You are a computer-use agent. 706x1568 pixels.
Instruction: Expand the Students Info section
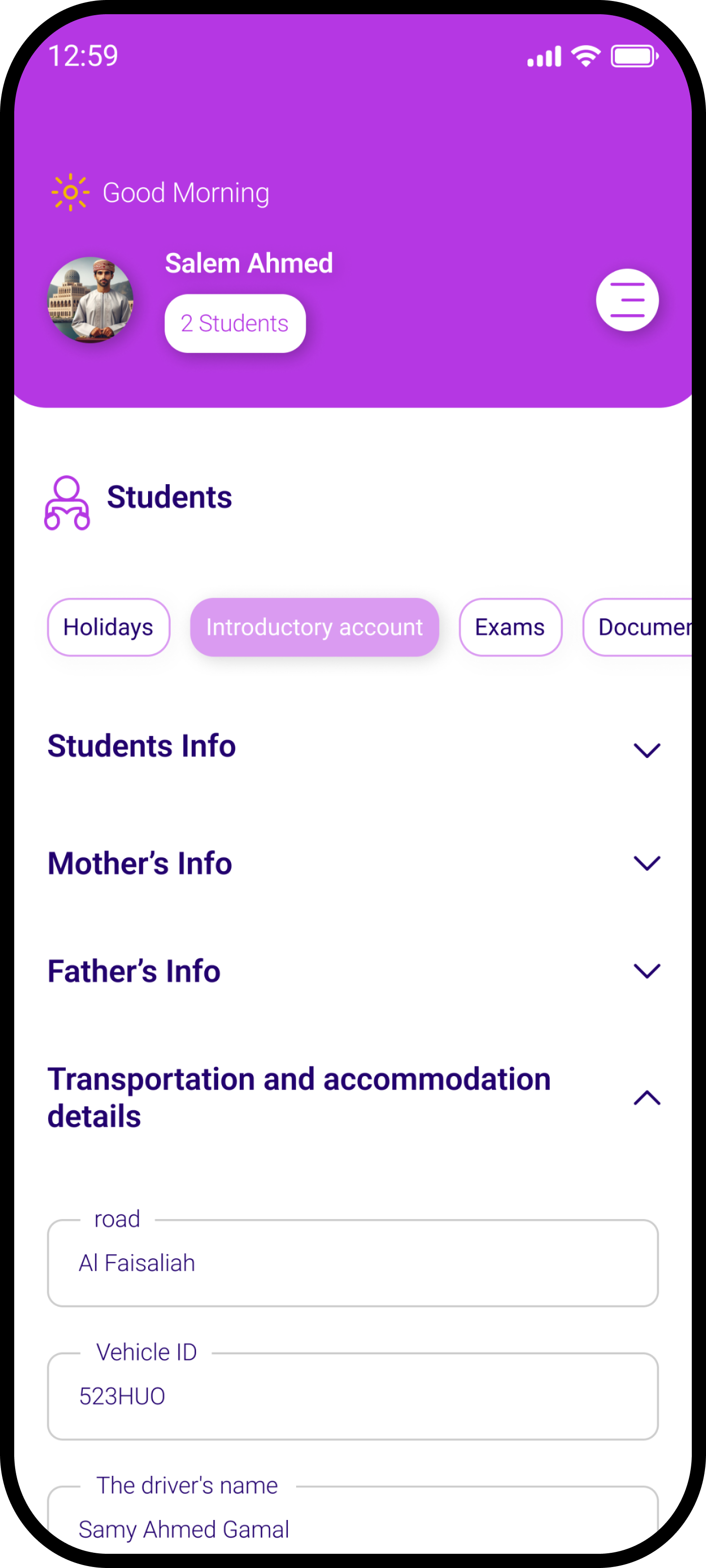646,749
